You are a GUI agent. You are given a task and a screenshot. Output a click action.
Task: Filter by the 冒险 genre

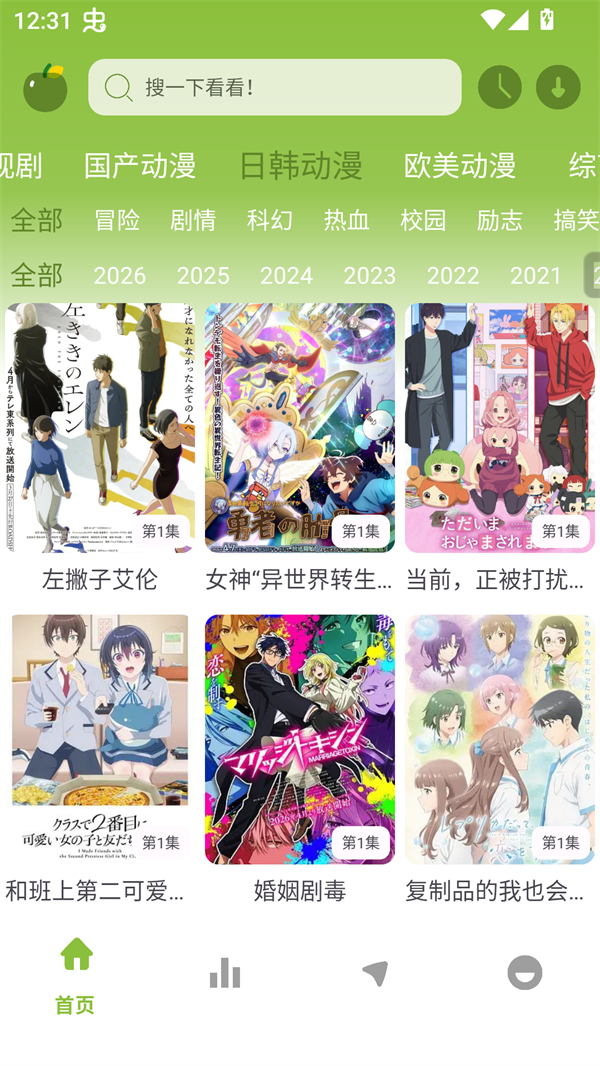pyautogui.click(x=117, y=220)
